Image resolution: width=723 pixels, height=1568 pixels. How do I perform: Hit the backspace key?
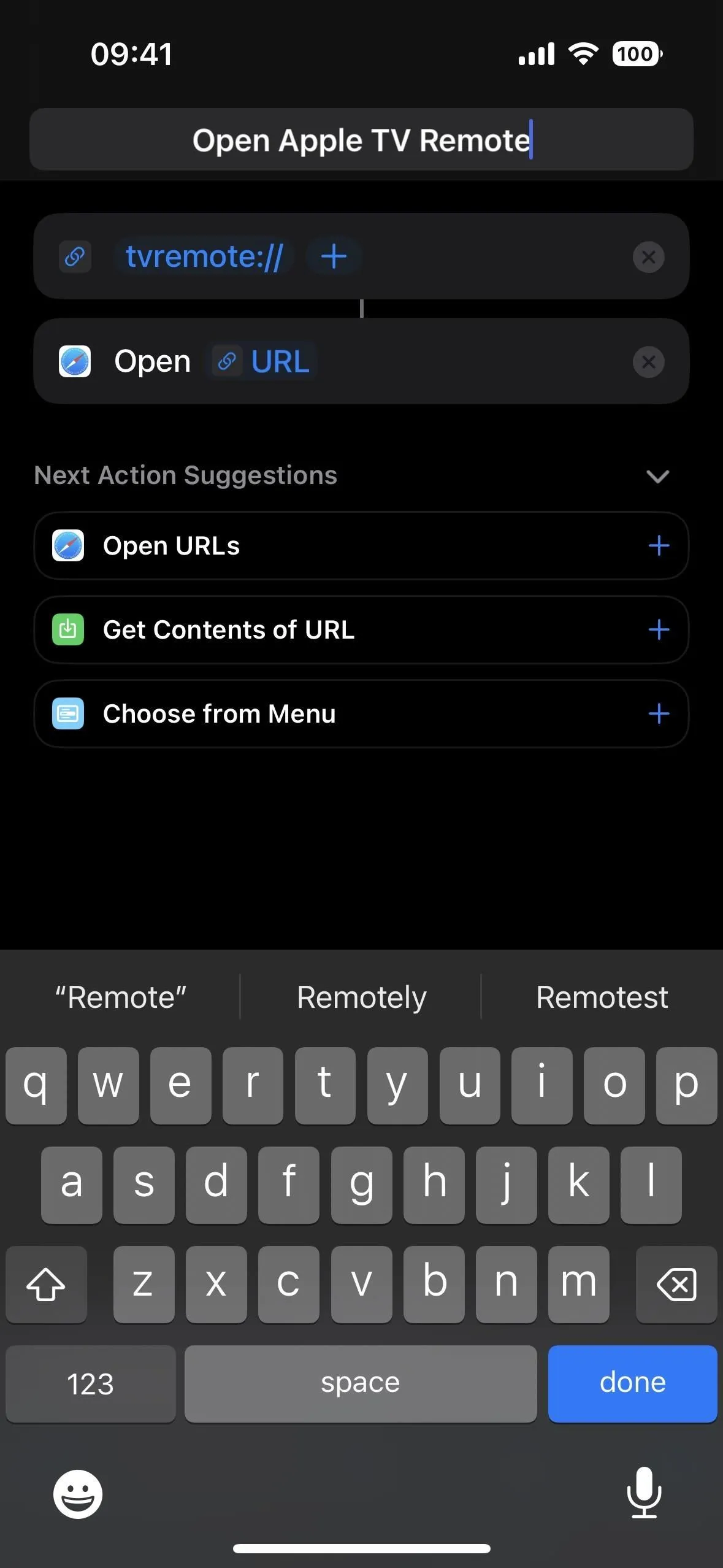coord(676,1284)
